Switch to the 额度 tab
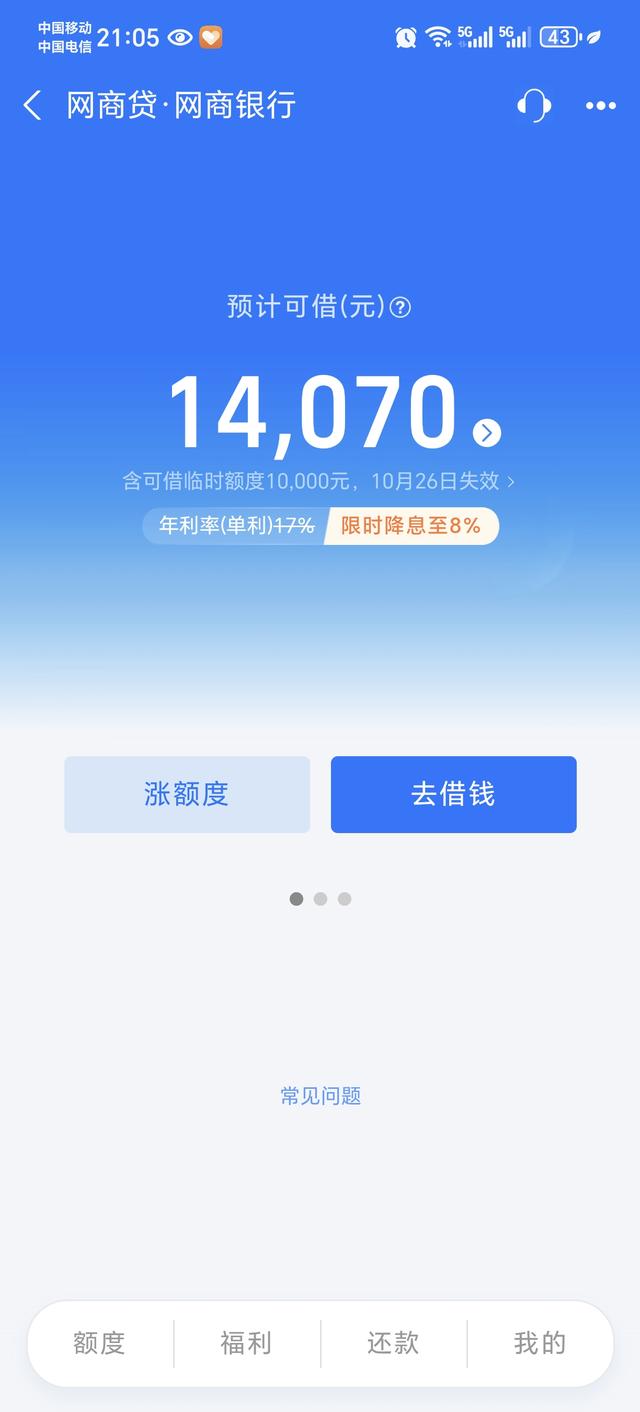640x1412 pixels. click(99, 1343)
